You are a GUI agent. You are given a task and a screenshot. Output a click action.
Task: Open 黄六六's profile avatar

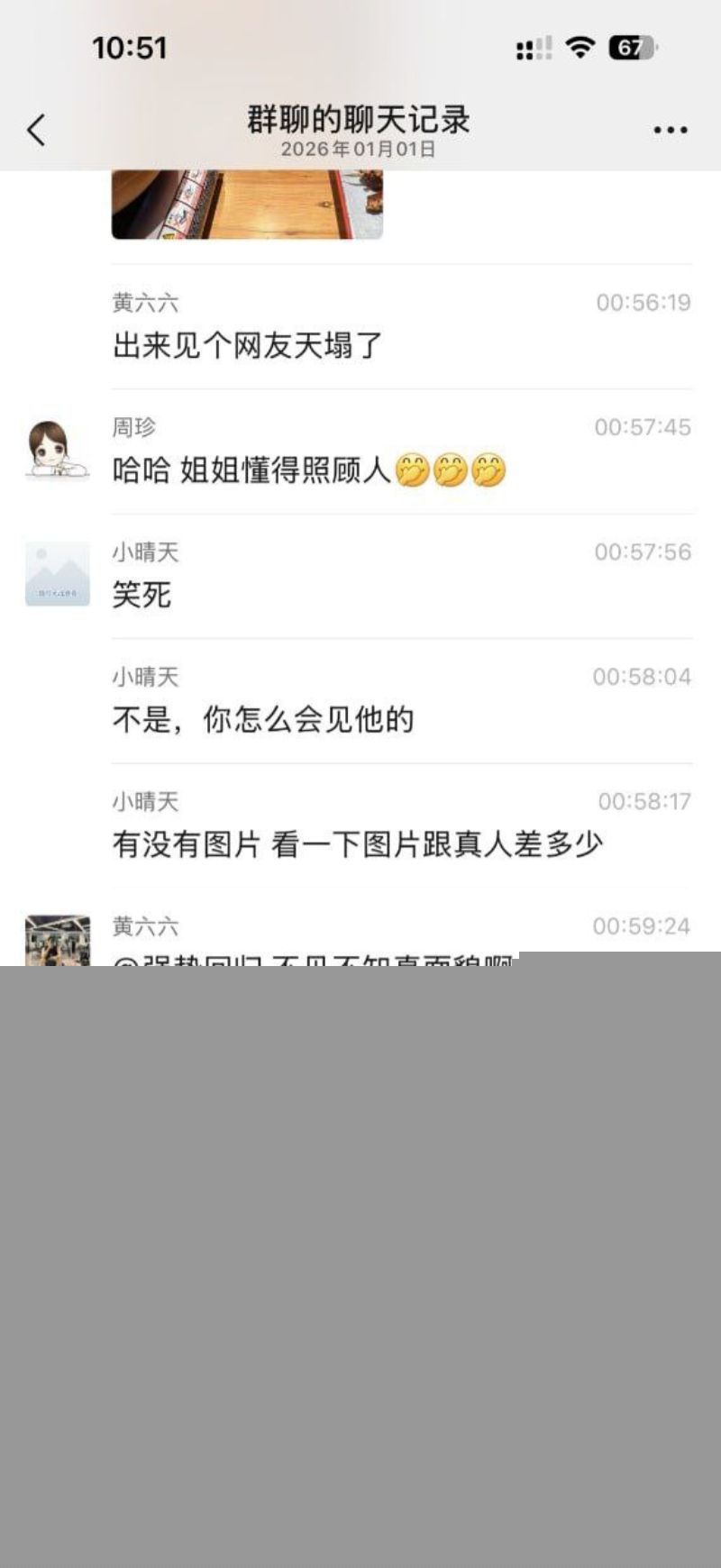[57, 942]
